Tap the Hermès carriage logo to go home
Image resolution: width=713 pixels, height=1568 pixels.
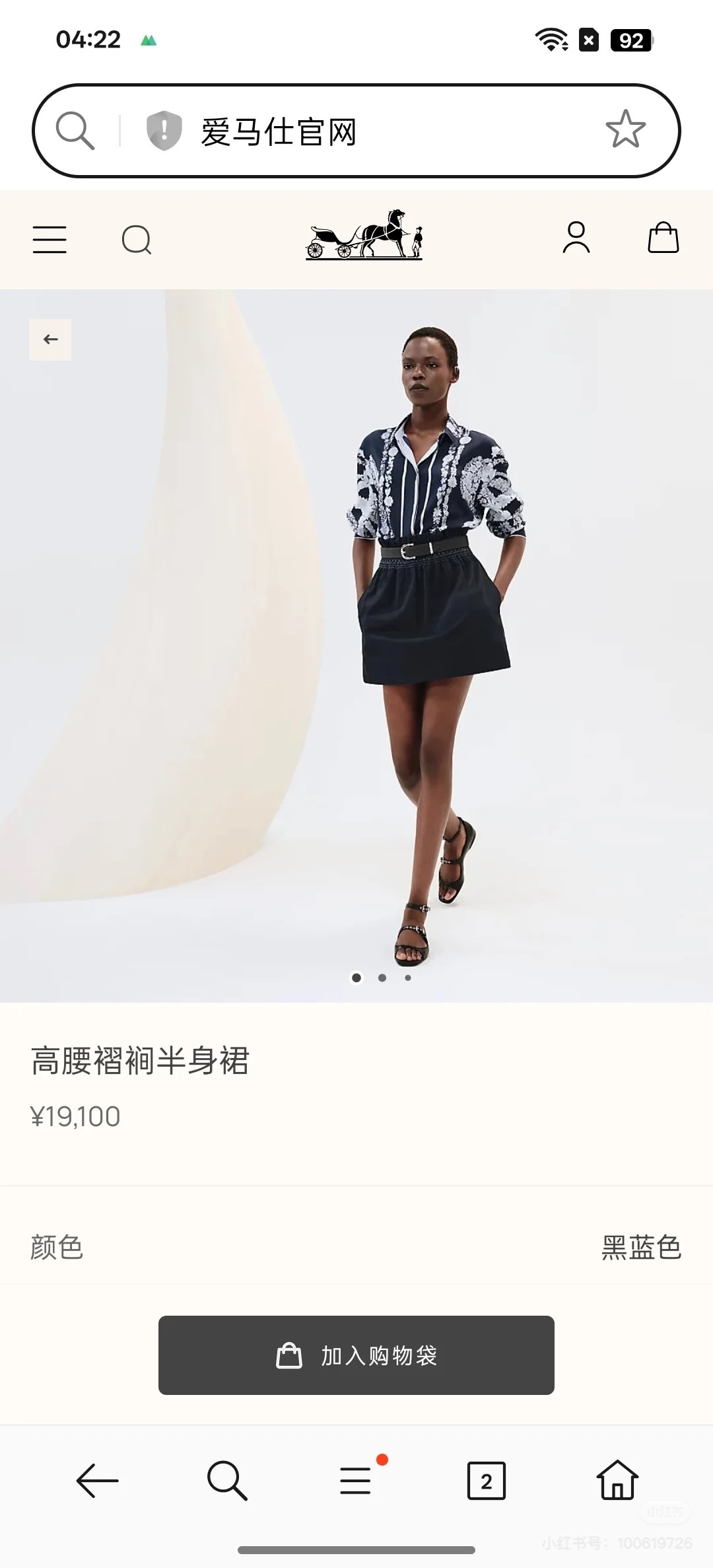coord(364,236)
